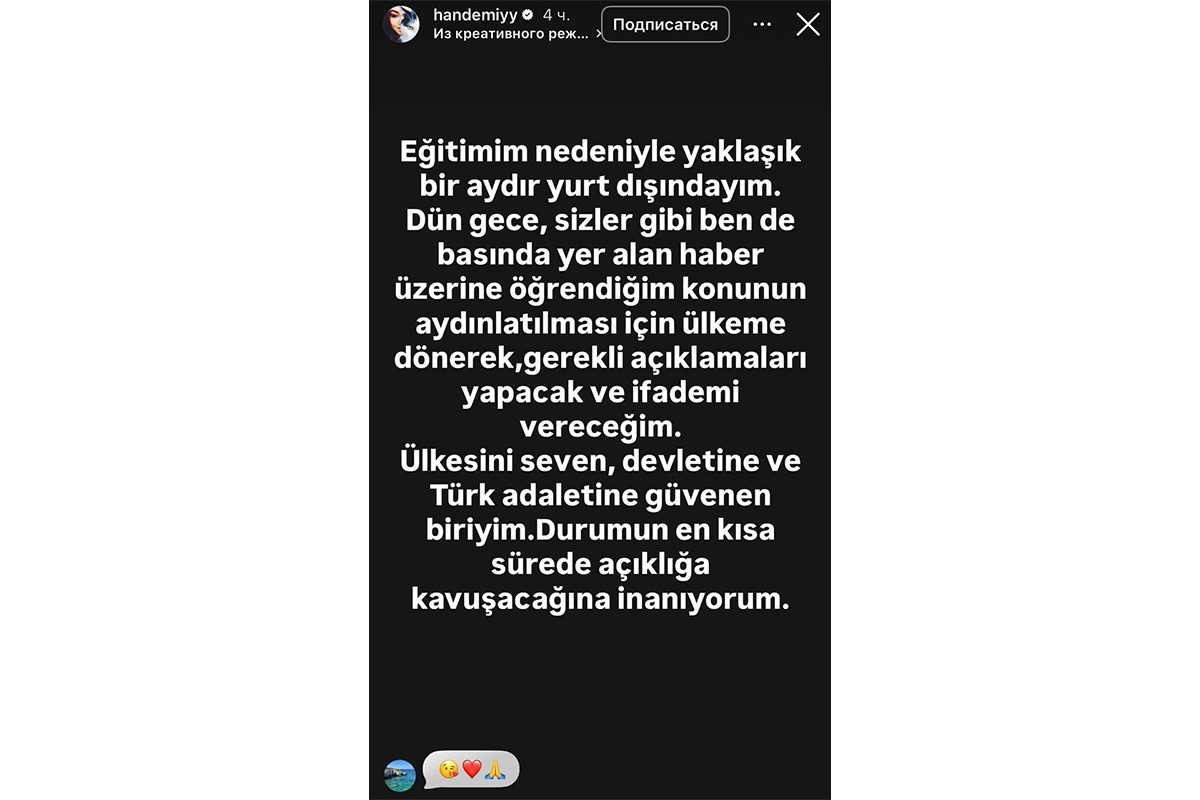This screenshot has width=1200, height=800.
Task: Open handemiyy's profile picture
Action: tap(401, 25)
